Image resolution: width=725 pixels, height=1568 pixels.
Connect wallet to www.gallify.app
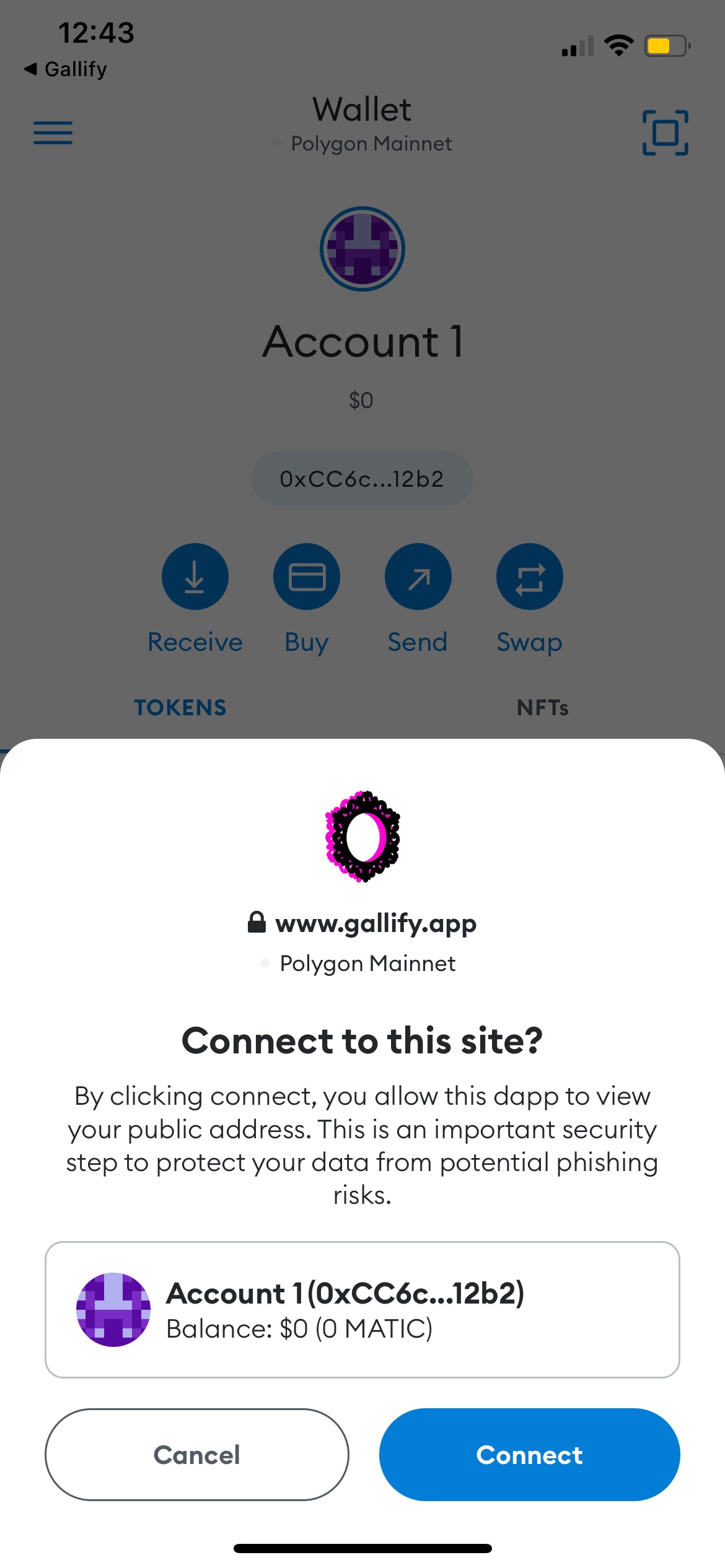coord(529,1455)
